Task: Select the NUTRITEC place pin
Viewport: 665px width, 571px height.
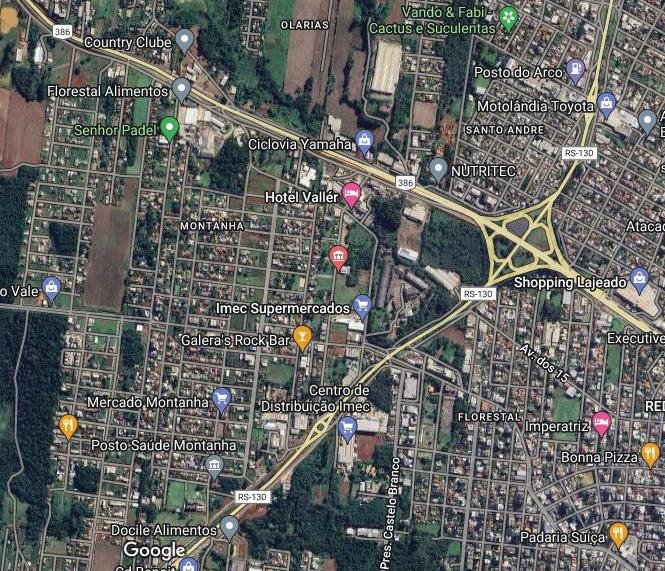Action: pos(438,170)
